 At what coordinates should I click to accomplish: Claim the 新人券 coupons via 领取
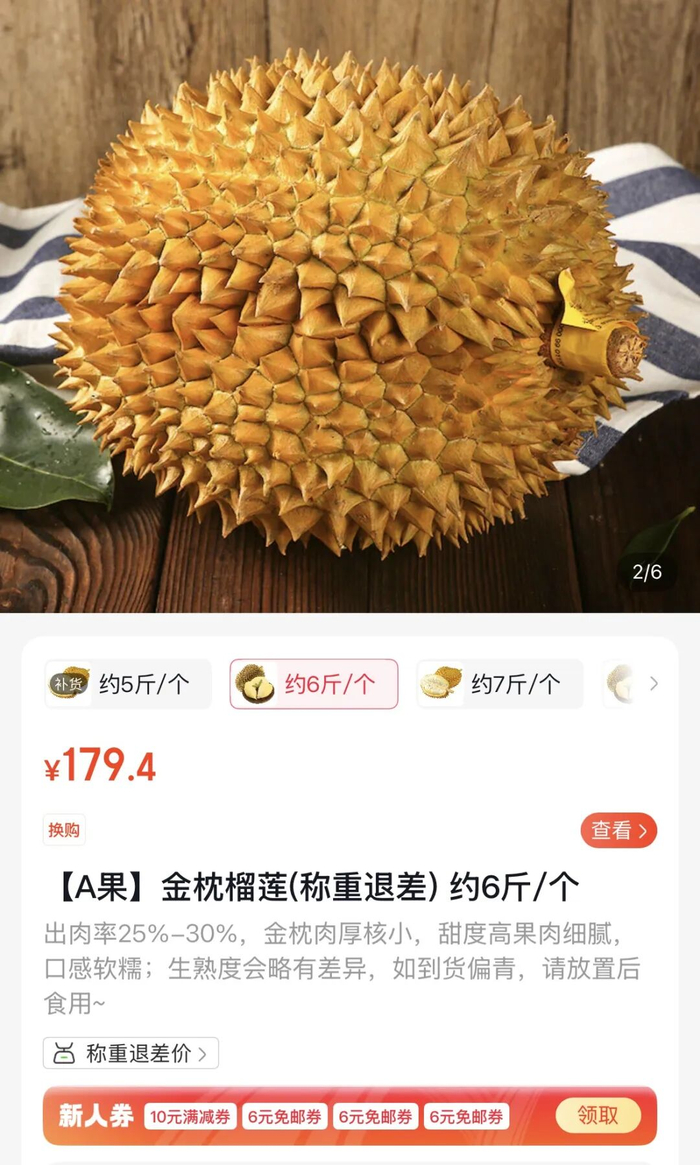click(598, 1115)
